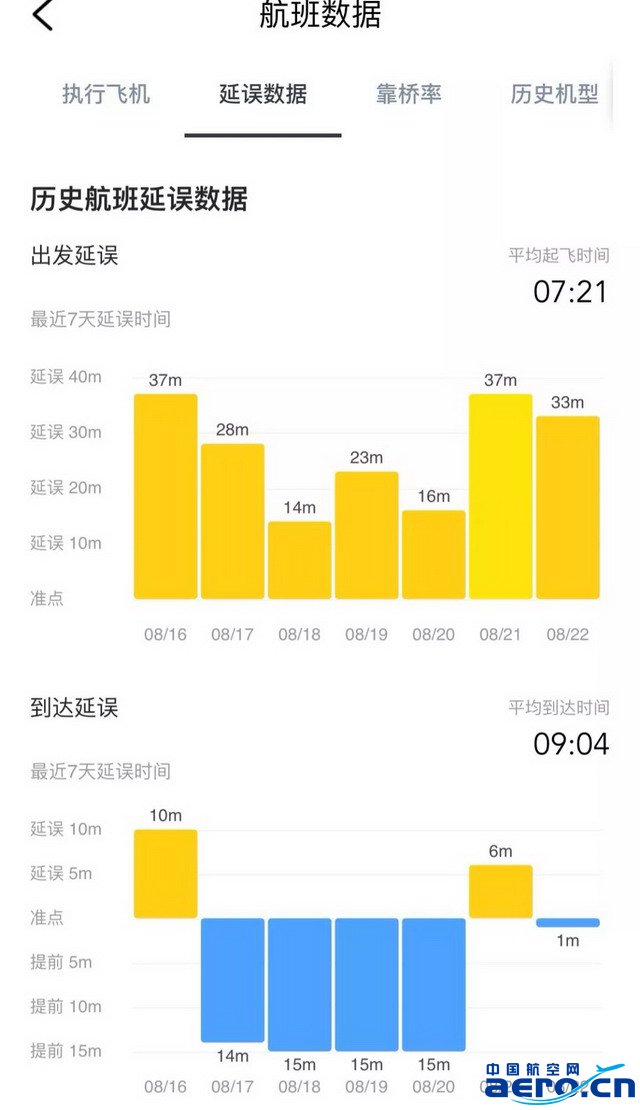The height and width of the screenshot is (1110, 640).
Task: Switch to the 历史机型 tab
Action: [554, 93]
